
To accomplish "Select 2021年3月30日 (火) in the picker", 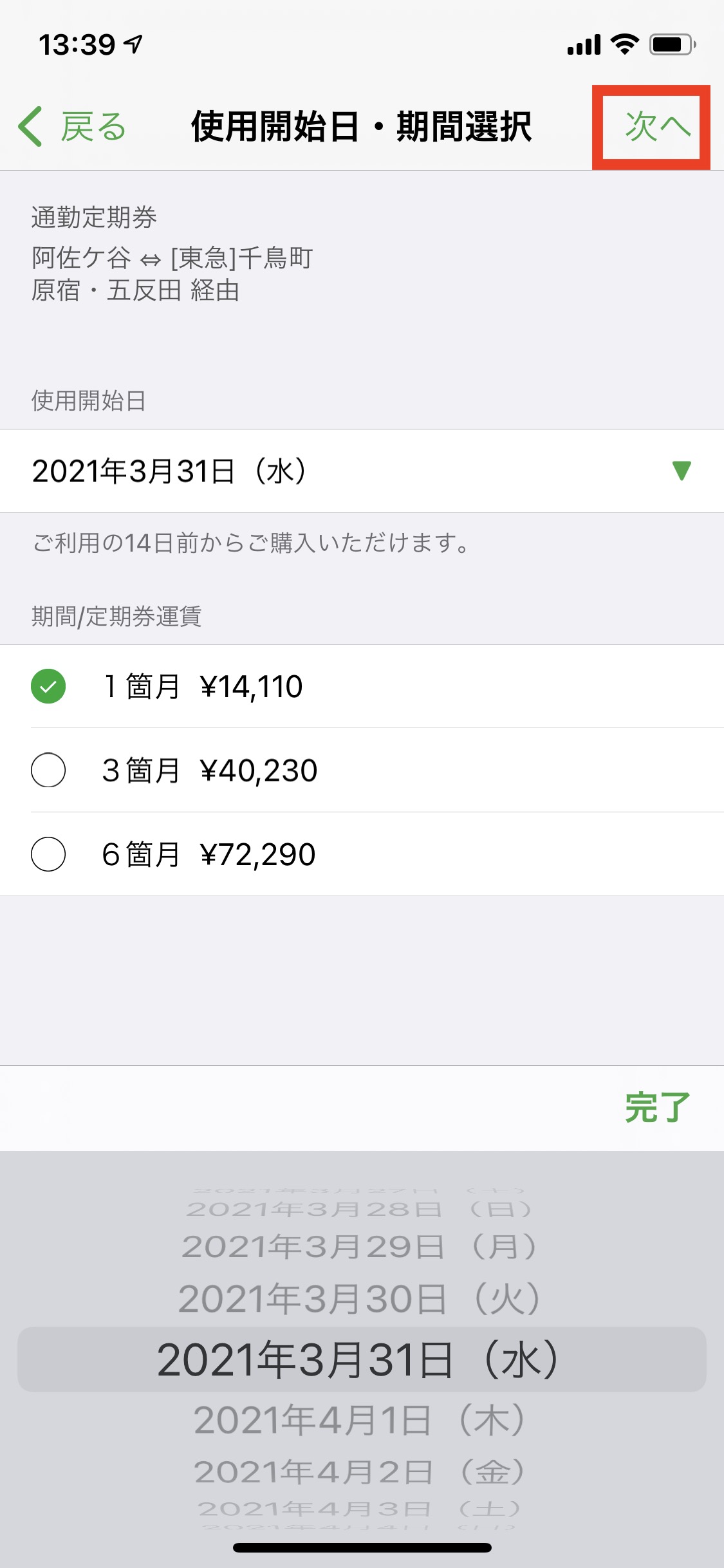I will click(x=359, y=1299).
